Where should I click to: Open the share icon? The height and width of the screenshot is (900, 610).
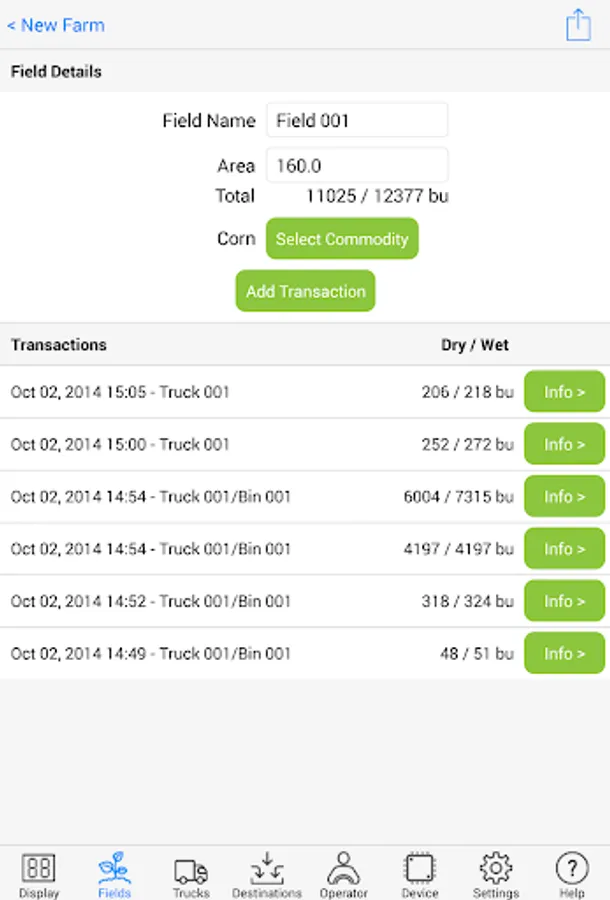click(x=578, y=25)
